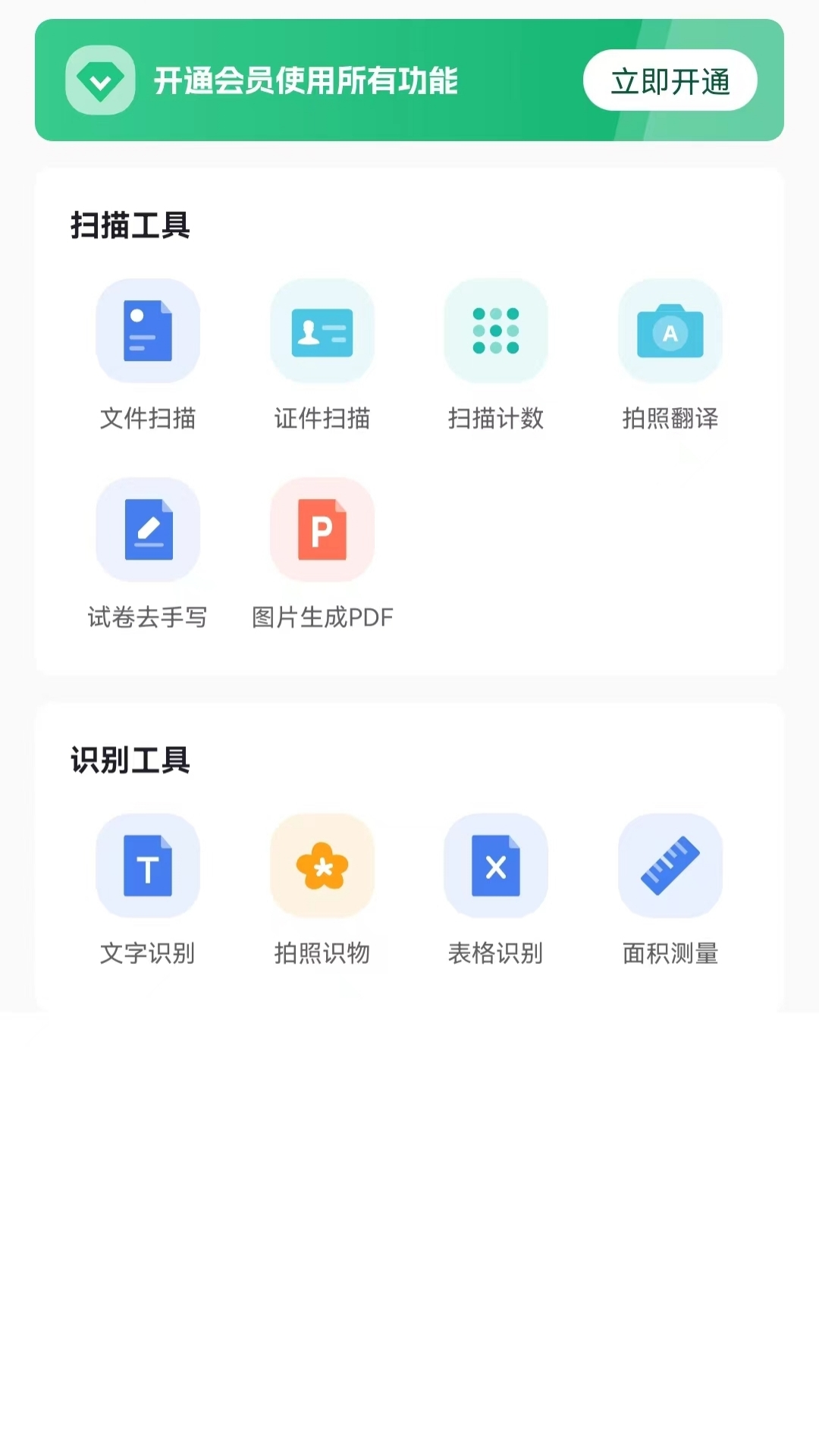Tap the 文件扫描 label text
Screen dimensions: 819x1456
(148, 418)
